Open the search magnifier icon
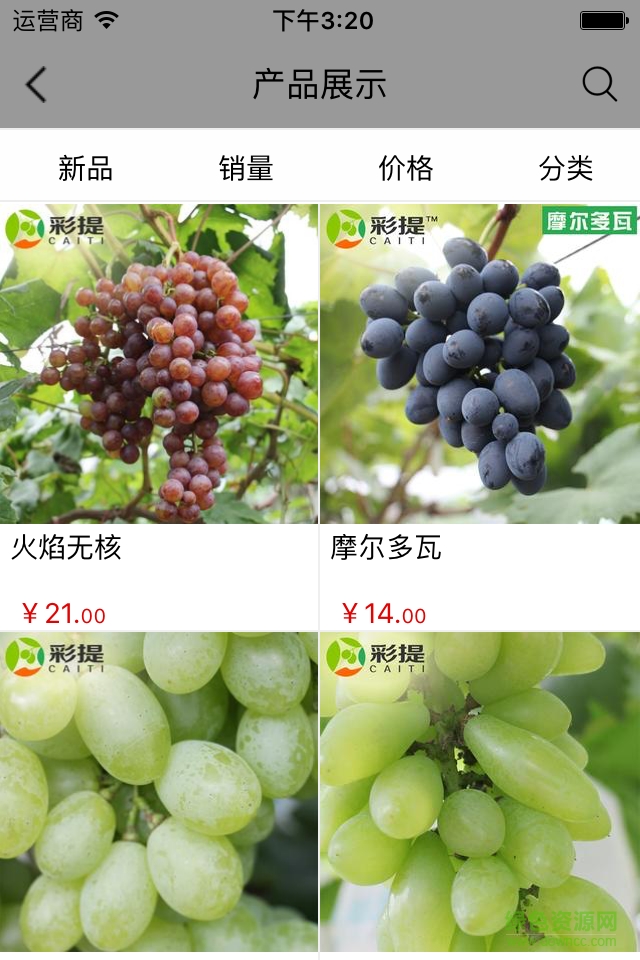The image size is (640, 960). [599, 85]
